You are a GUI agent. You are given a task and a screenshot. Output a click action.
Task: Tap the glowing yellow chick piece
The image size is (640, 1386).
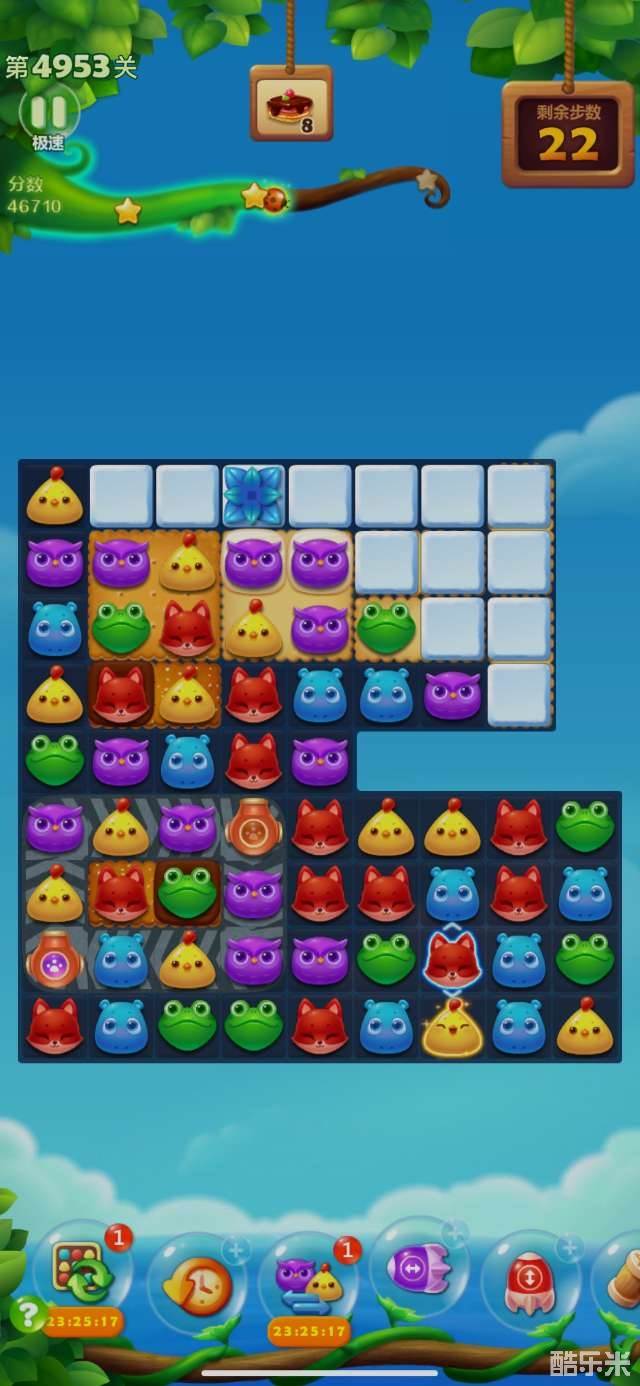click(452, 1027)
